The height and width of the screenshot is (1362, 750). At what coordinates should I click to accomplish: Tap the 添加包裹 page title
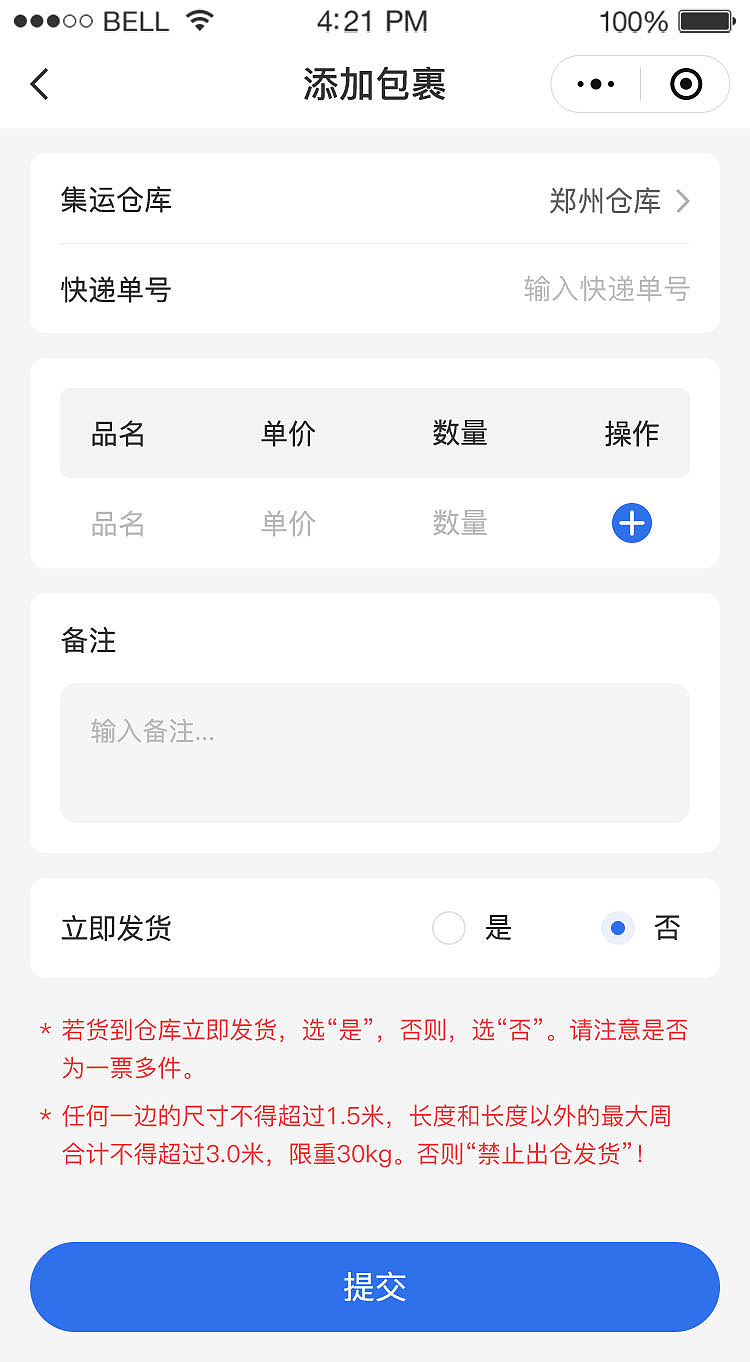373,84
